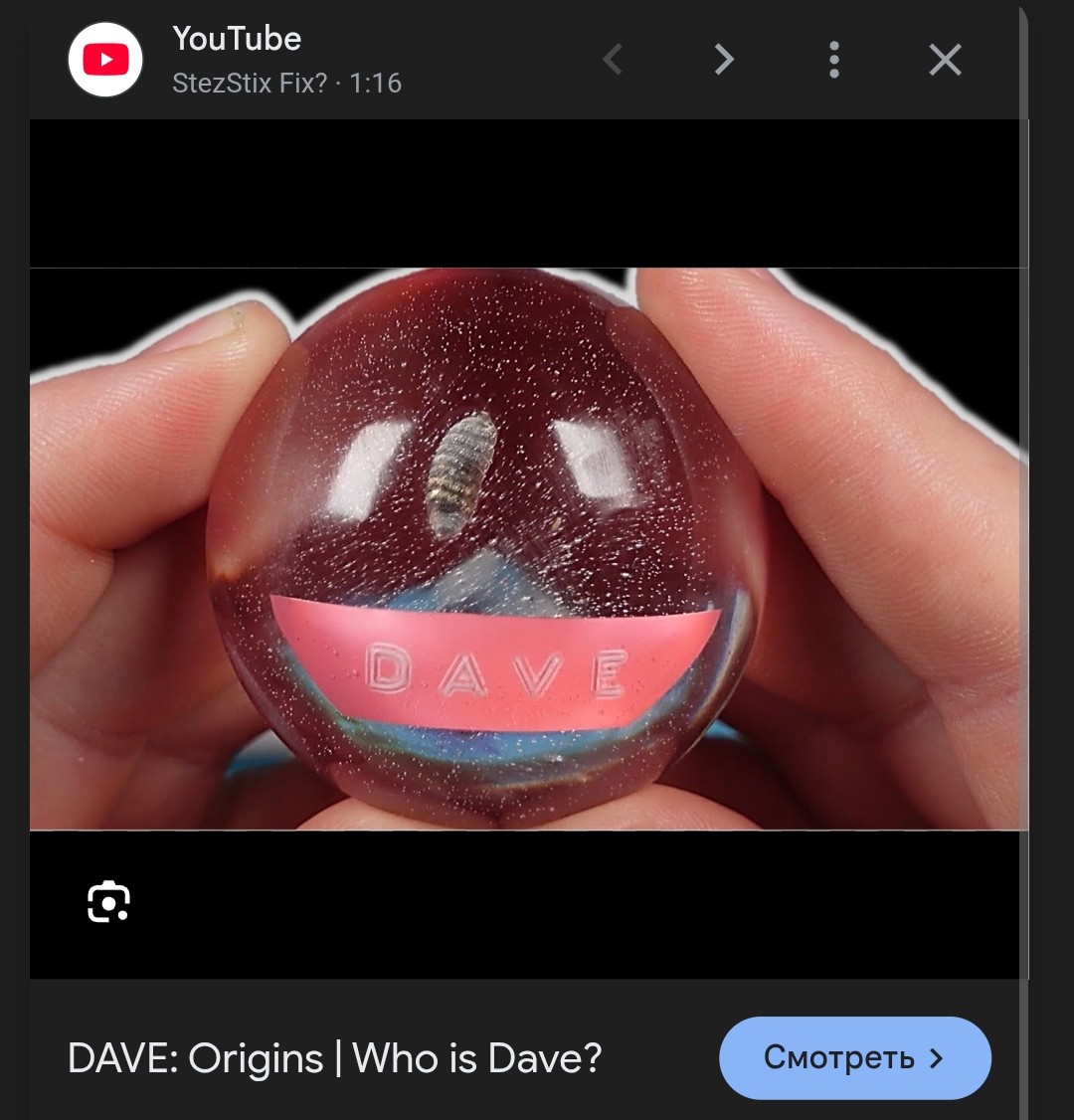Tap the Смотреть button
The image size is (1074, 1120).
[x=854, y=1057]
